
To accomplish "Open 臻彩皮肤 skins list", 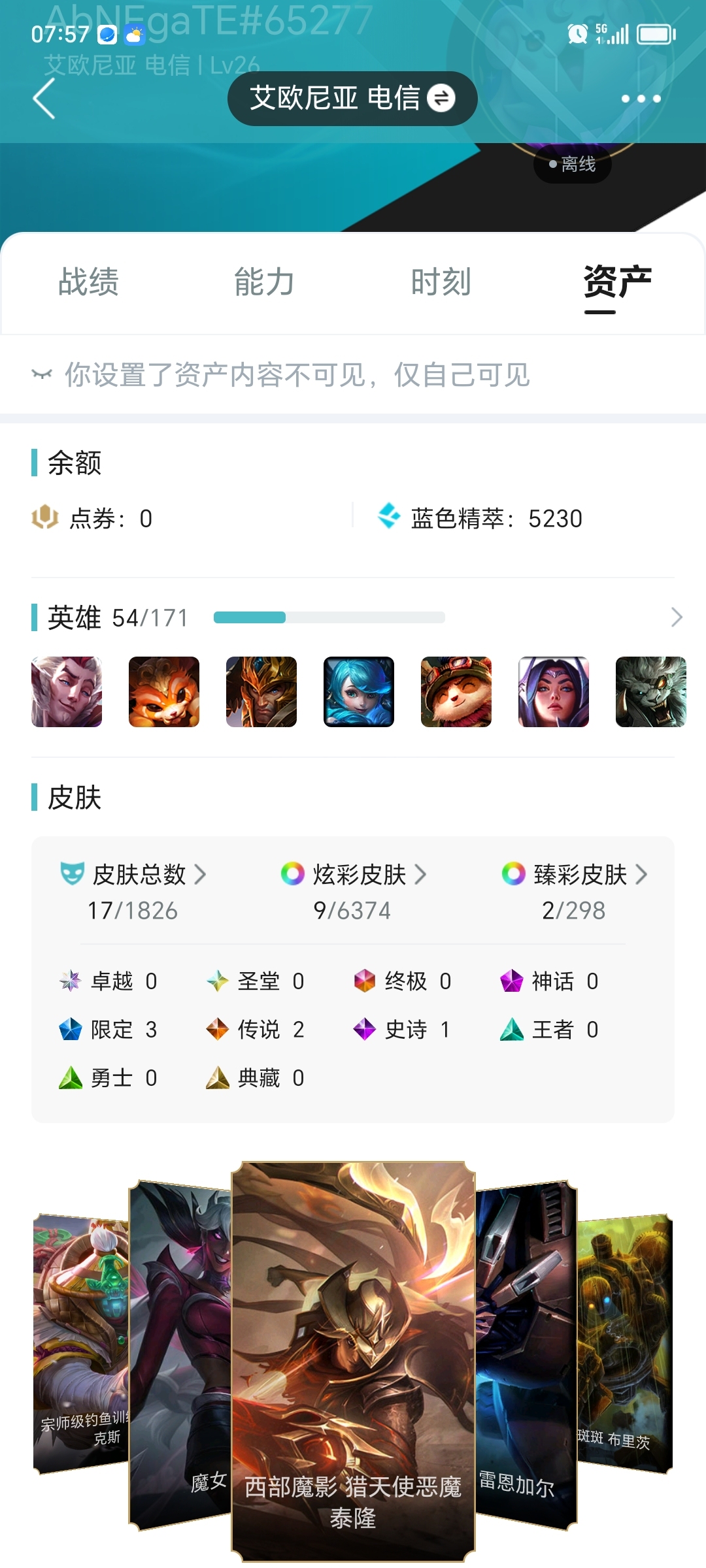I will point(574,892).
